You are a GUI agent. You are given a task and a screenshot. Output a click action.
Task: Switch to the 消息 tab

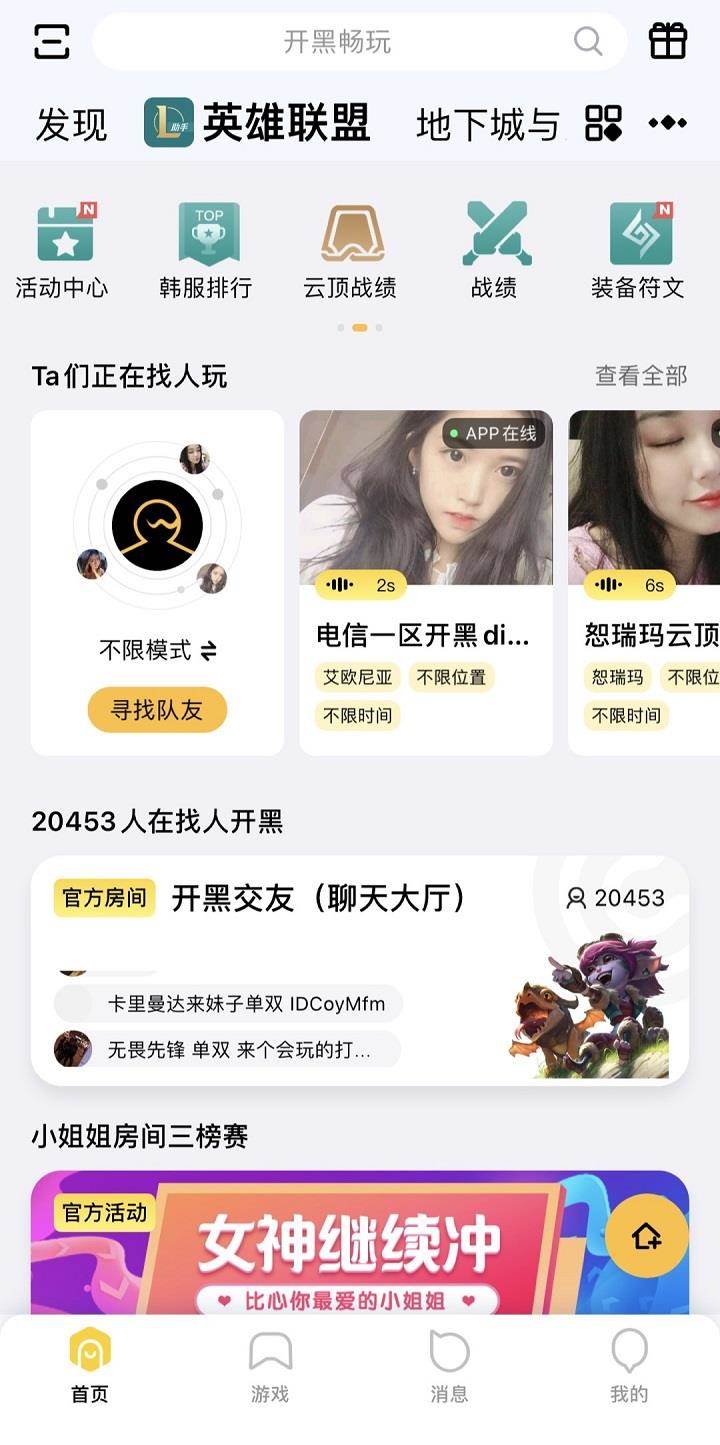pyautogui.click(x=449, y=1366)
